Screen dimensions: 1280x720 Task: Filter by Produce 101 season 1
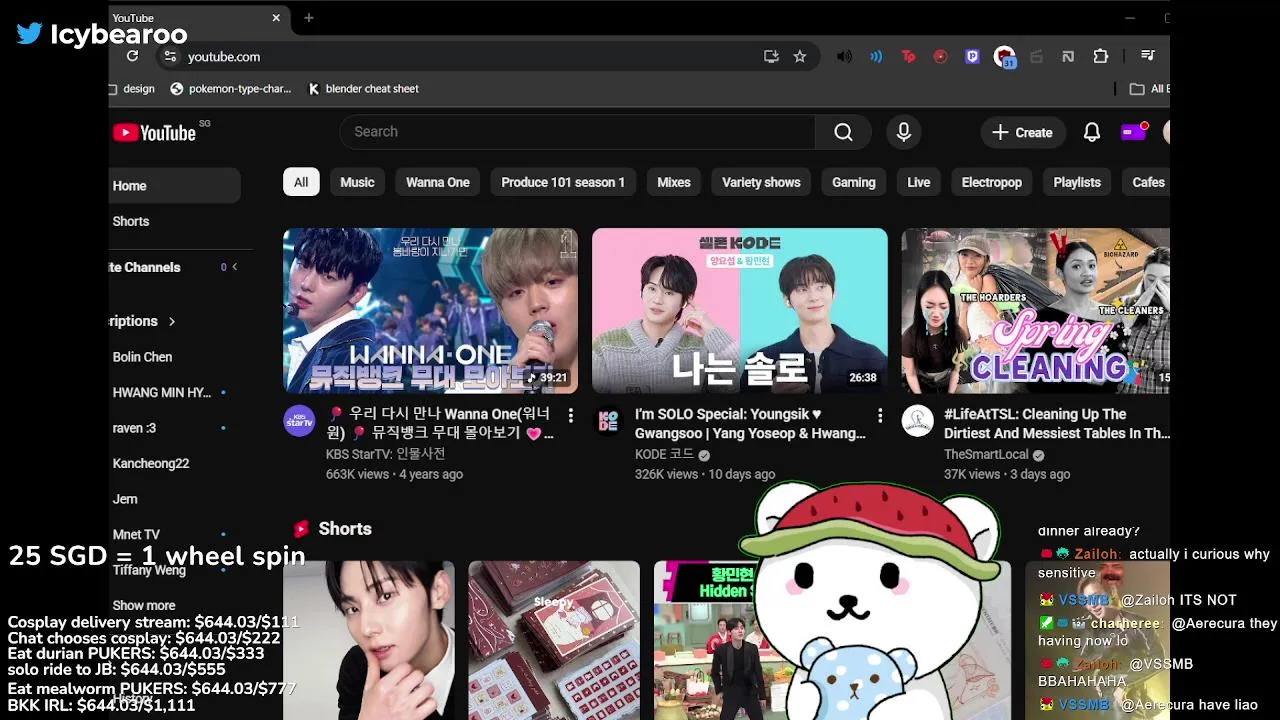pos(562,182)
